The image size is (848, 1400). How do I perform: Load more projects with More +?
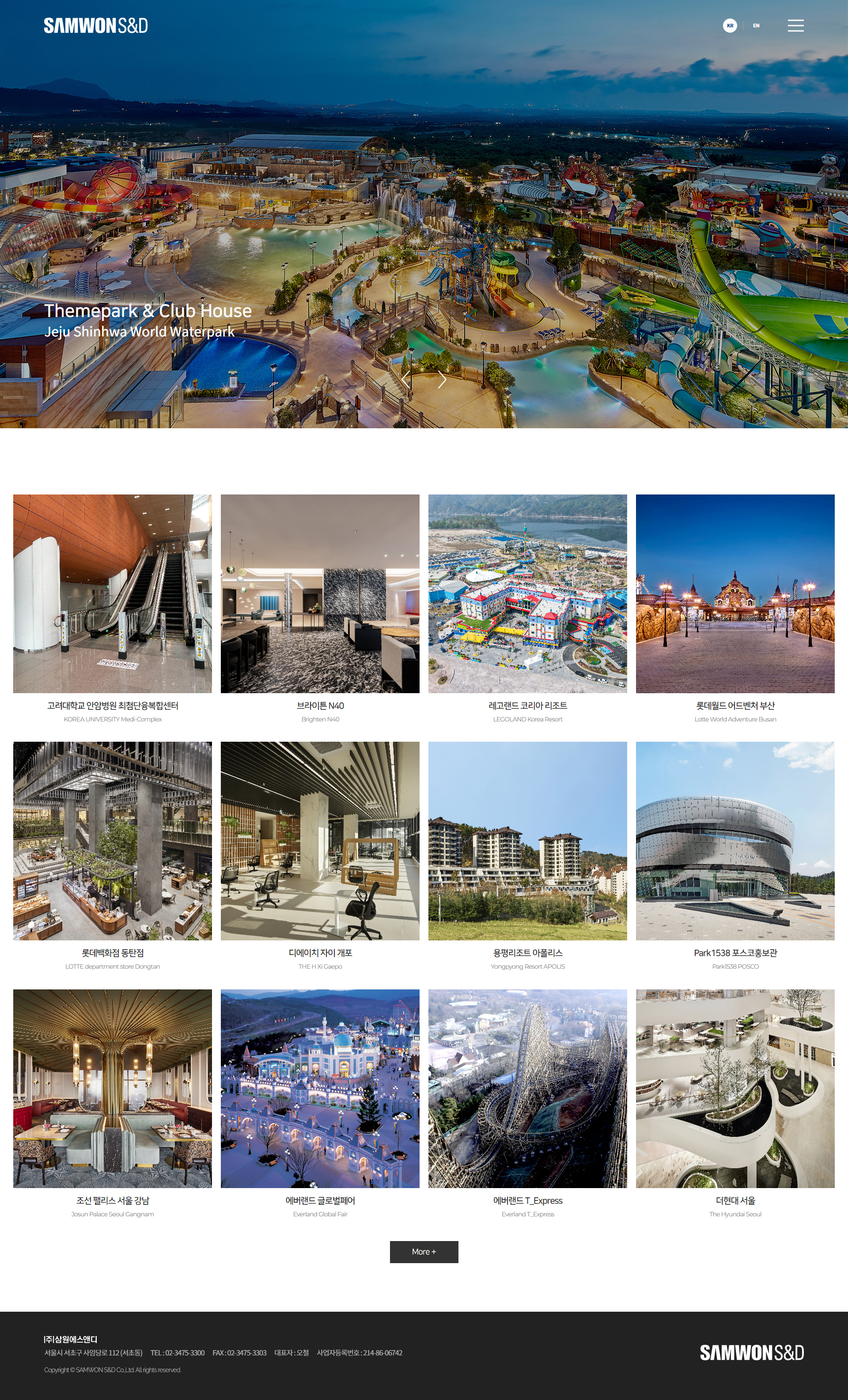pyautogui.click(x=424, y=1252)
